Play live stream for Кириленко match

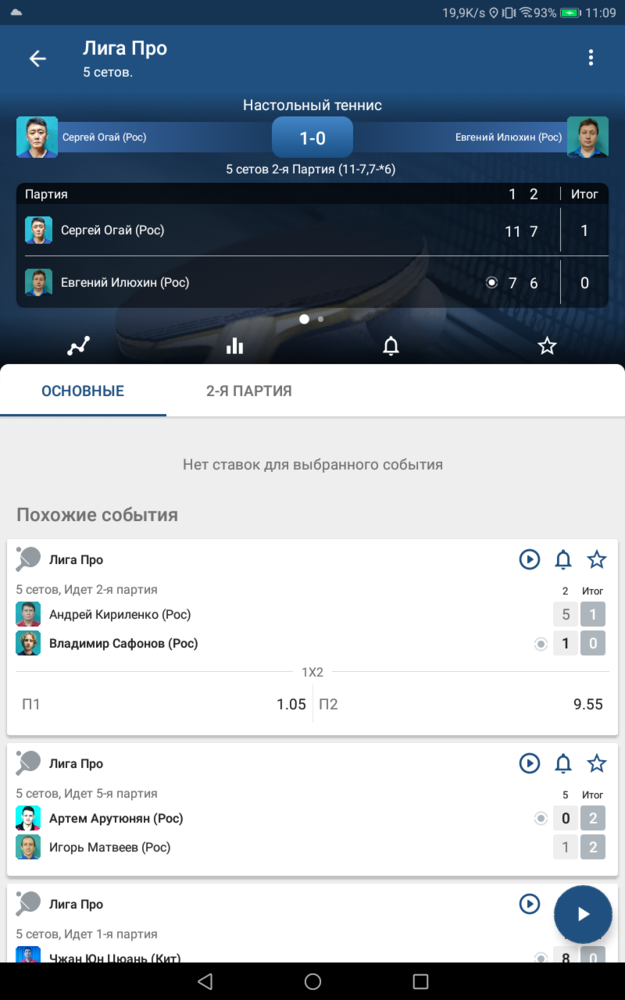point(529,559)
